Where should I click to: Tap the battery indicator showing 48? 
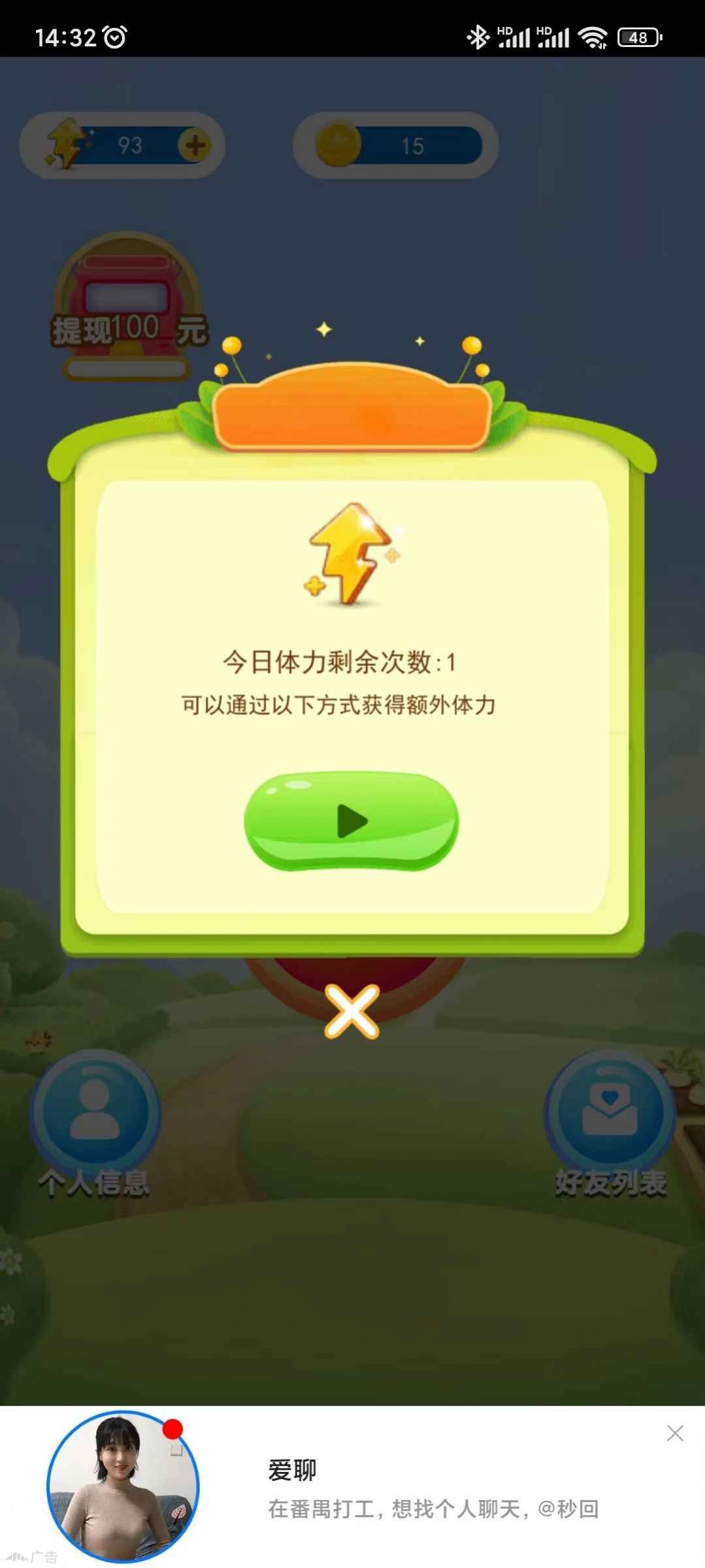point(639,37)
